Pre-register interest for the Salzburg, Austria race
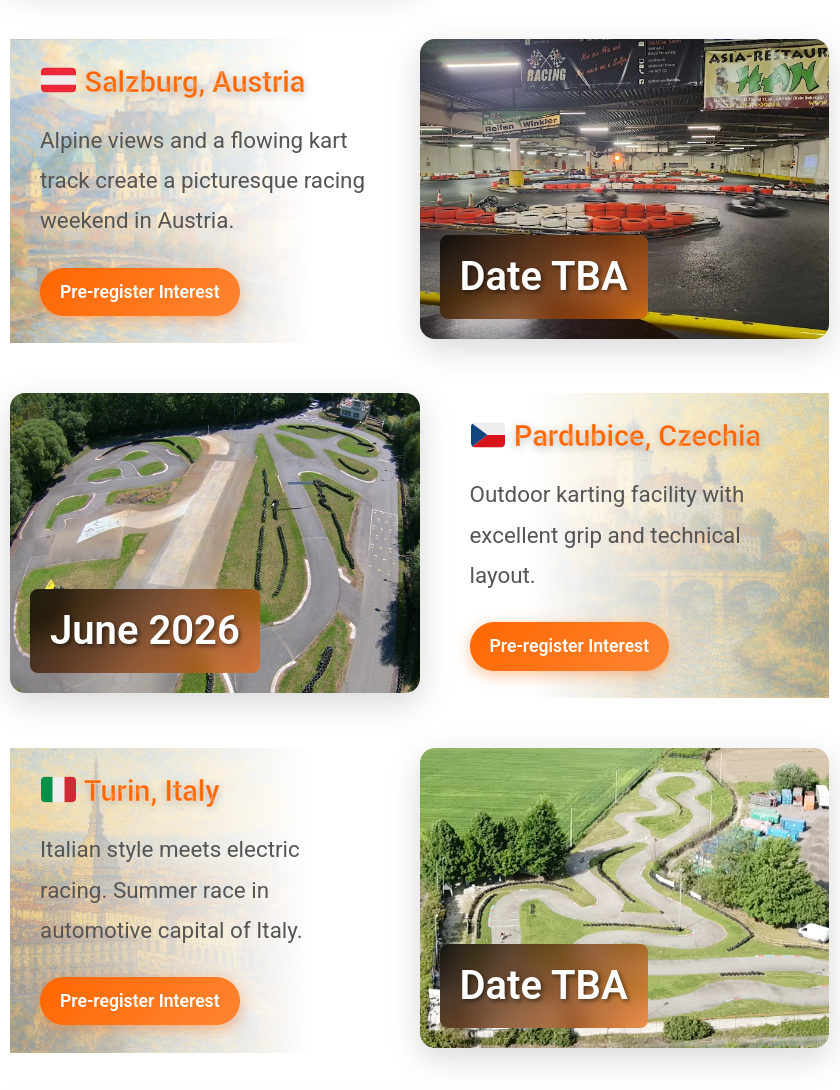 [x=140, y=292]
